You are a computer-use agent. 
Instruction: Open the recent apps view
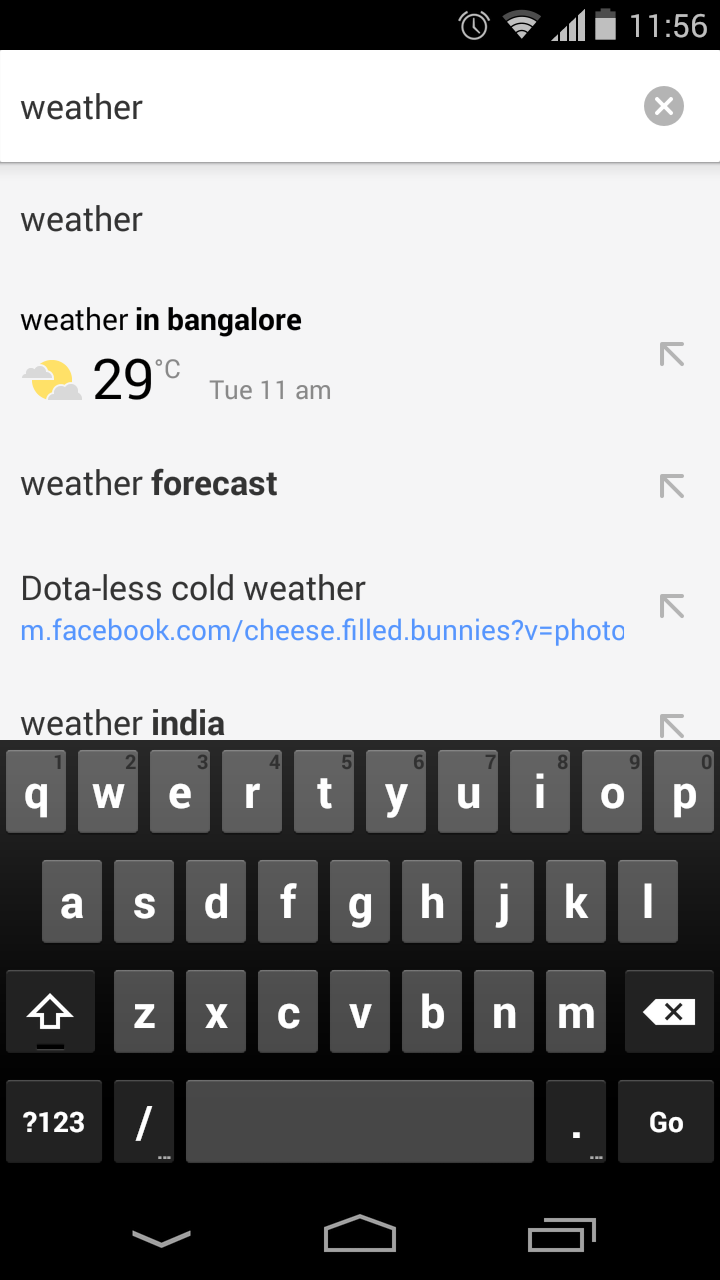tap(562, 1235)
